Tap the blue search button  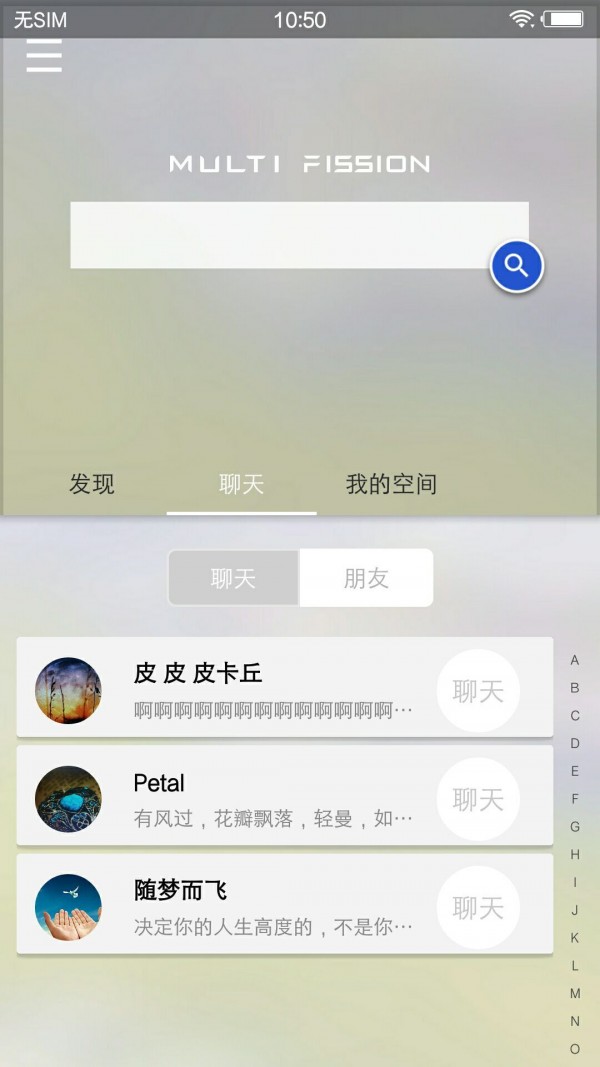click(516, 266)
